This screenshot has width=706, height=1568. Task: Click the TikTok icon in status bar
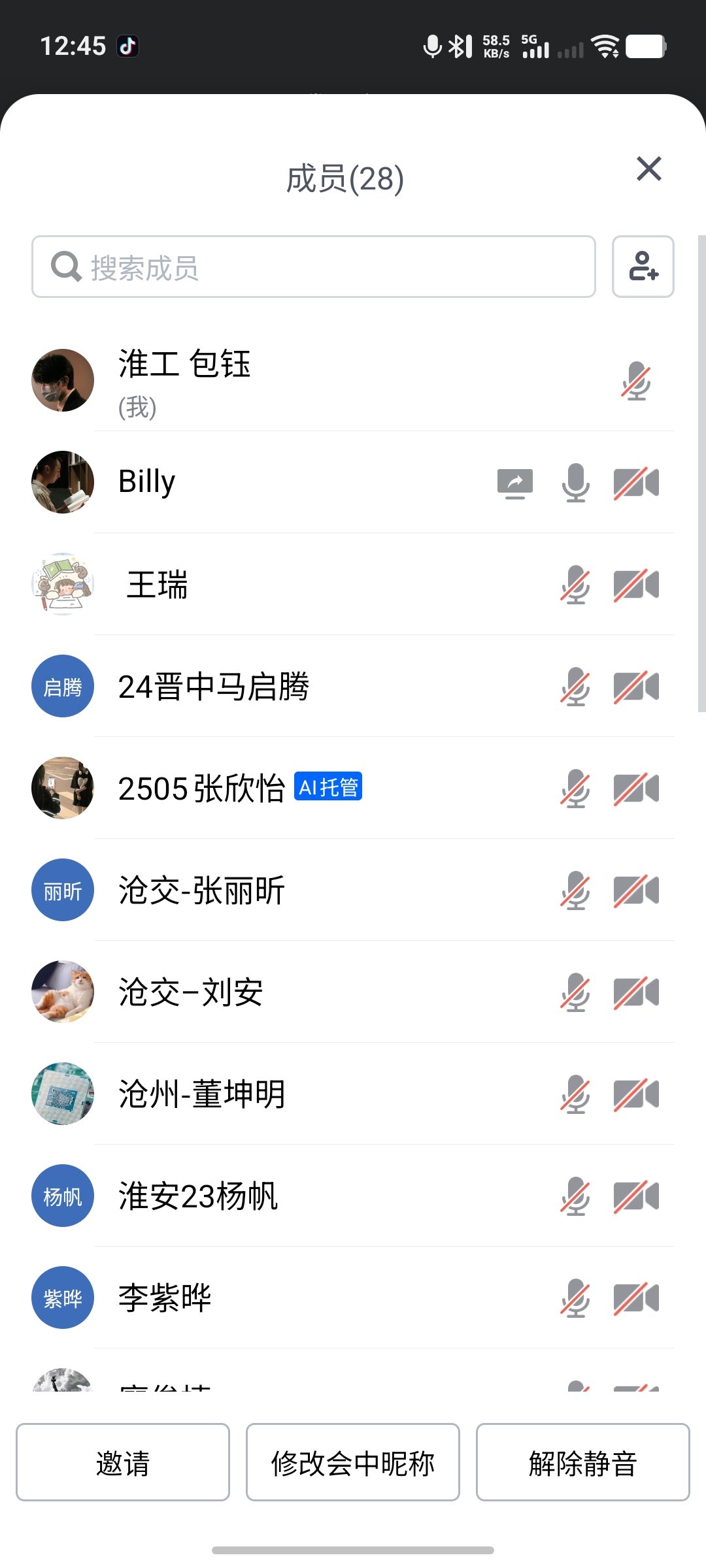[127, 45]
